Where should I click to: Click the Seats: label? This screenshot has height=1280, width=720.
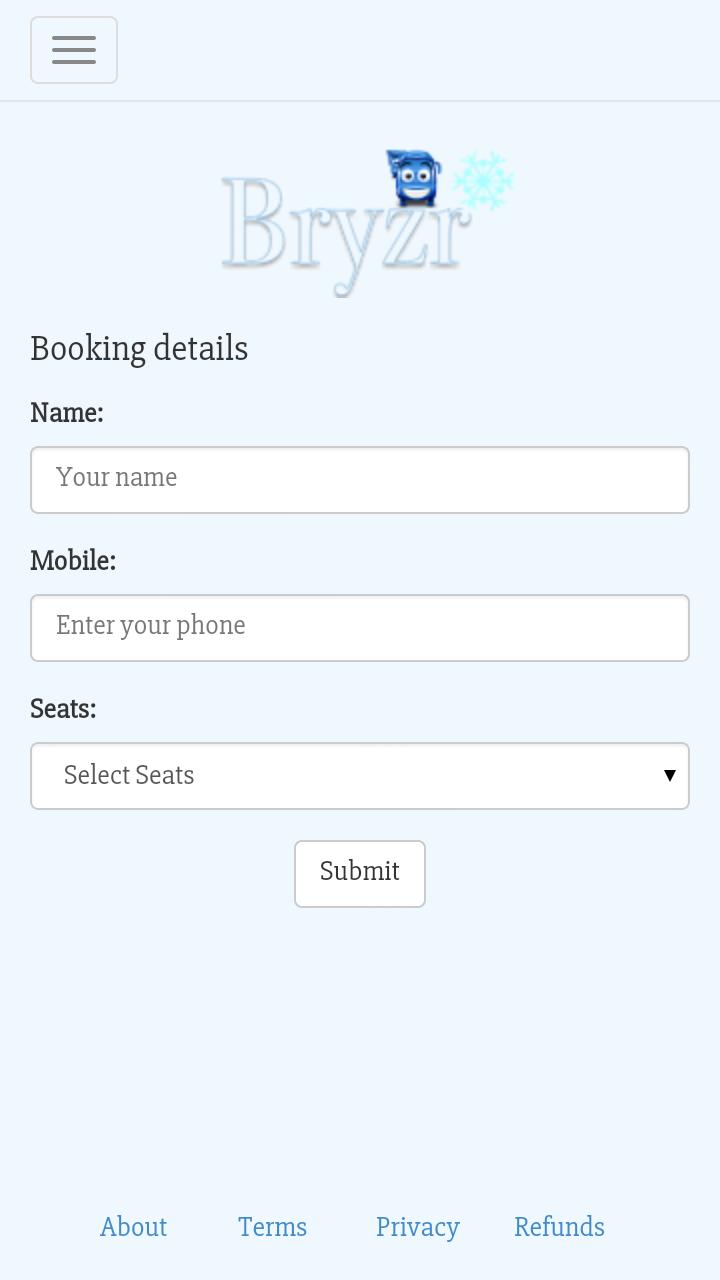coord(63,708)
